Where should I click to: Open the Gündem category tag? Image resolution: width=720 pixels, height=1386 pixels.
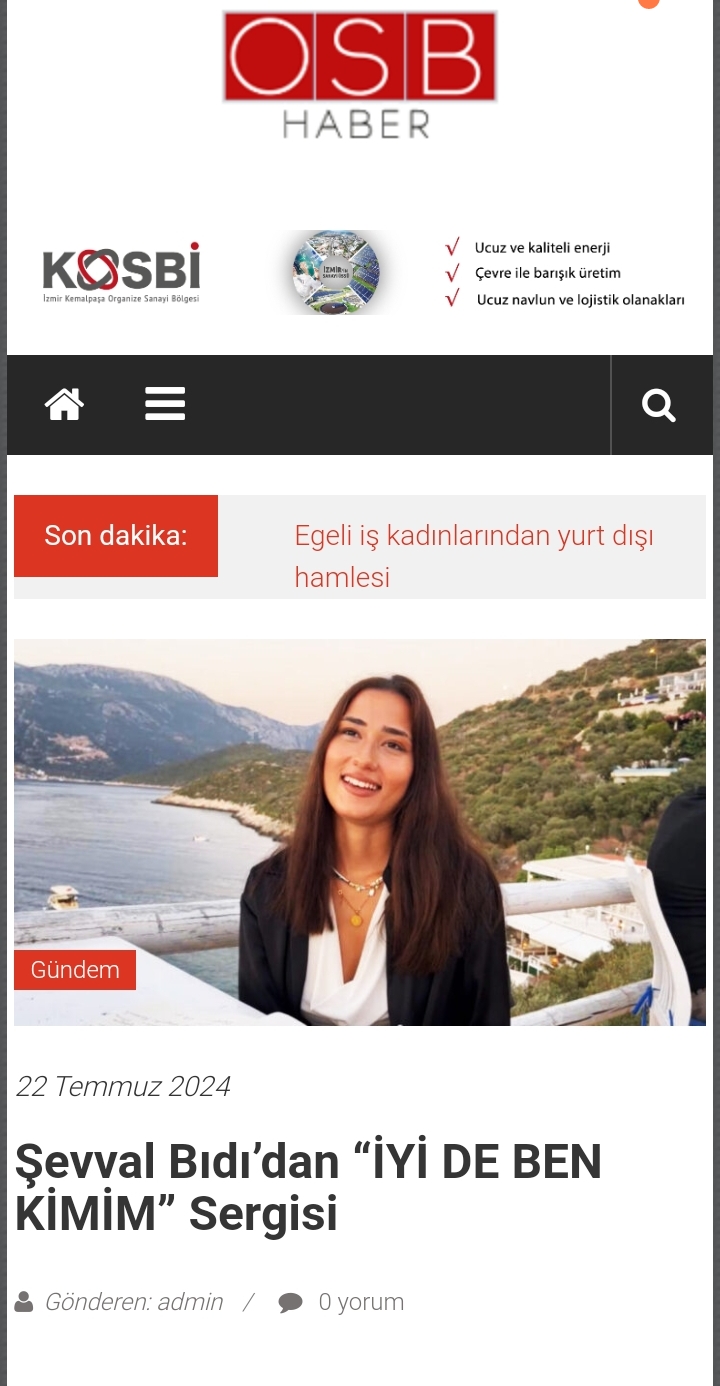click(x=75, y=969)
